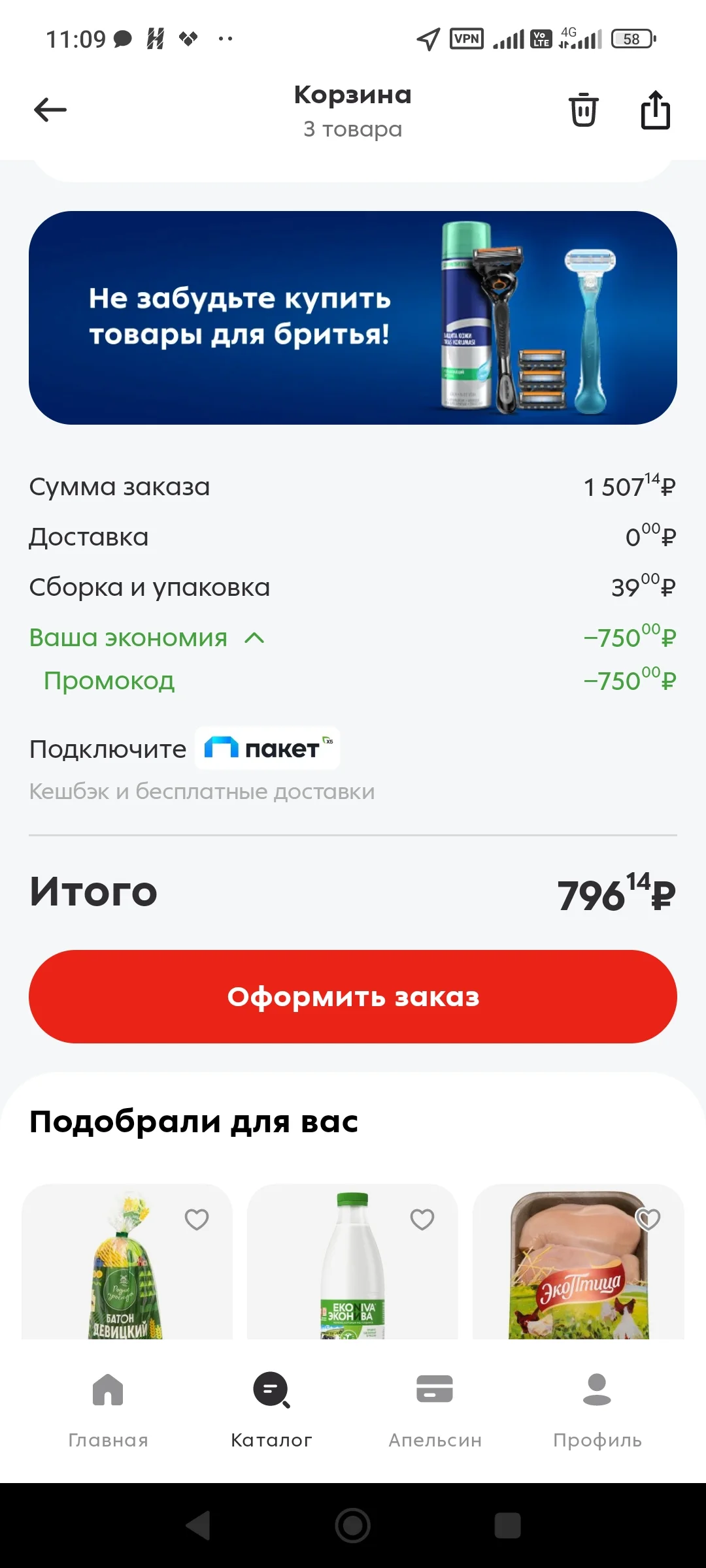
Task: Share the cart contents
Action: click(x=655, y=110)
